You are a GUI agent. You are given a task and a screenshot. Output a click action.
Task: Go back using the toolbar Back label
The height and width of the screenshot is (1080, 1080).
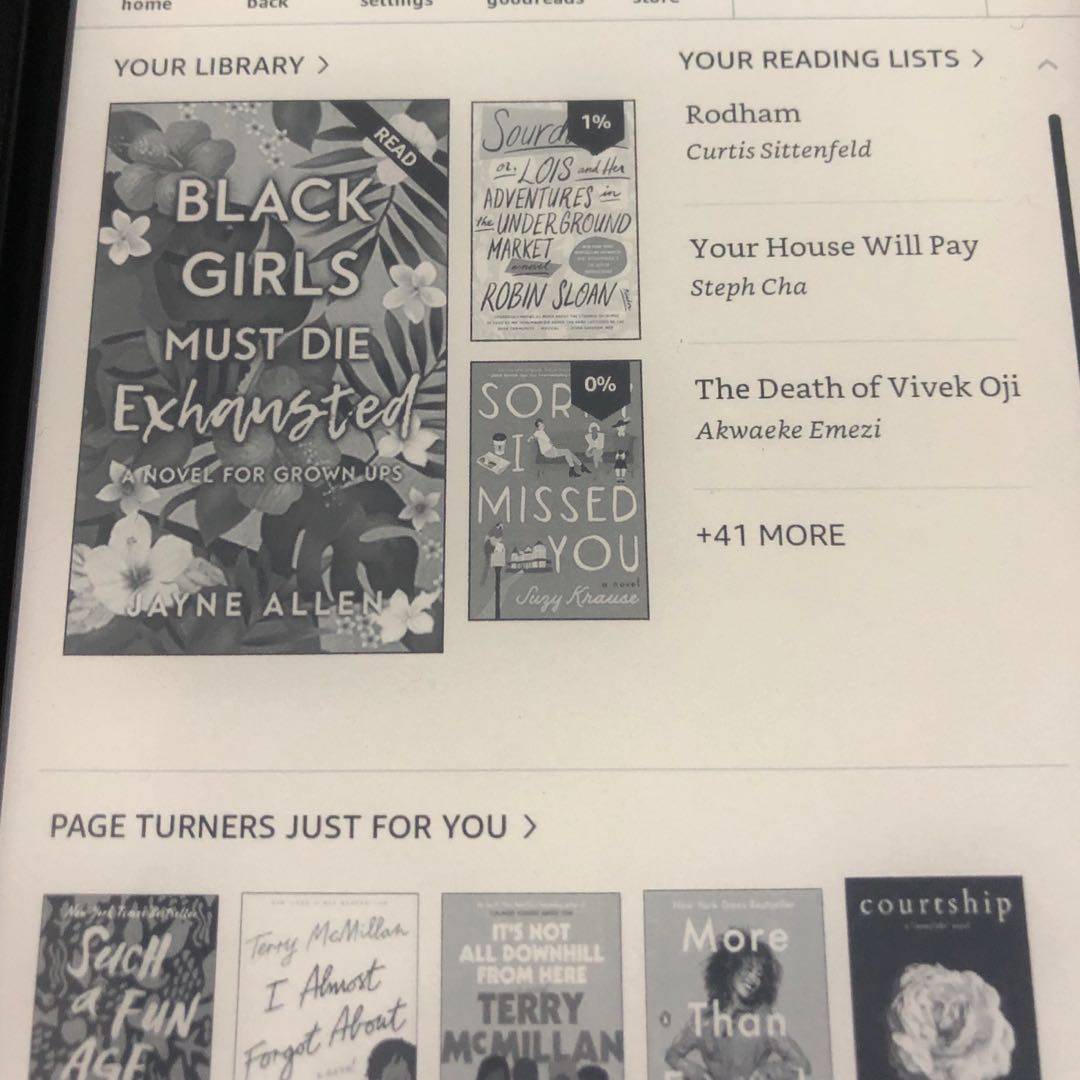267,5
